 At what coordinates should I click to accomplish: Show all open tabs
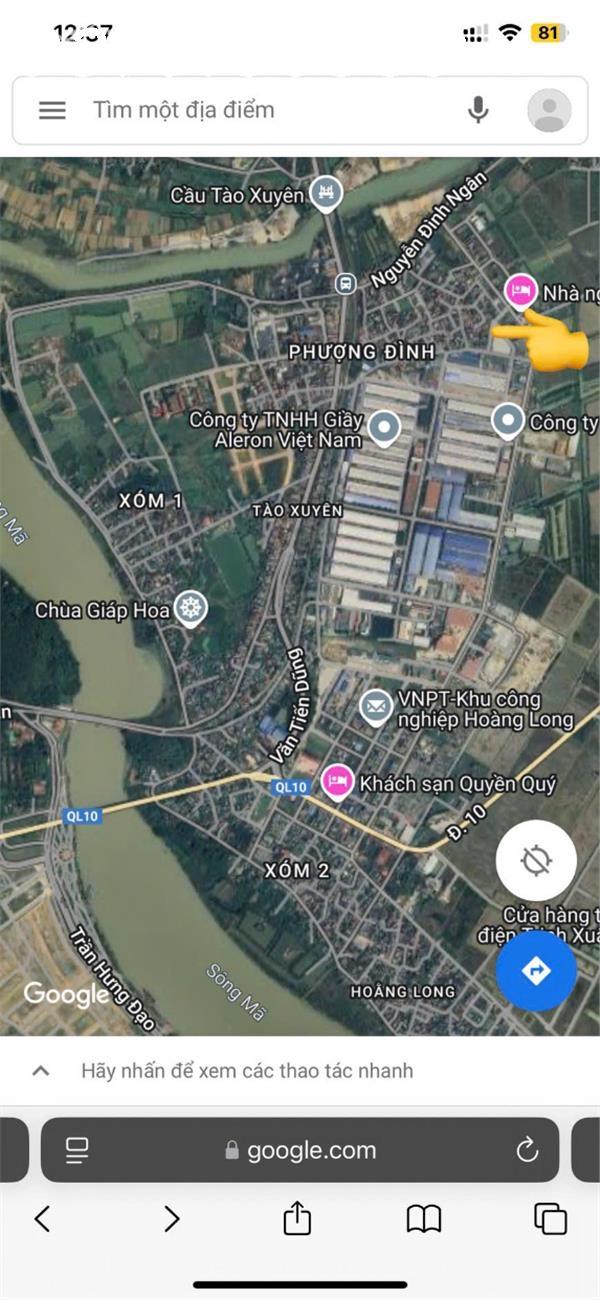click(x=550, y=1219)
